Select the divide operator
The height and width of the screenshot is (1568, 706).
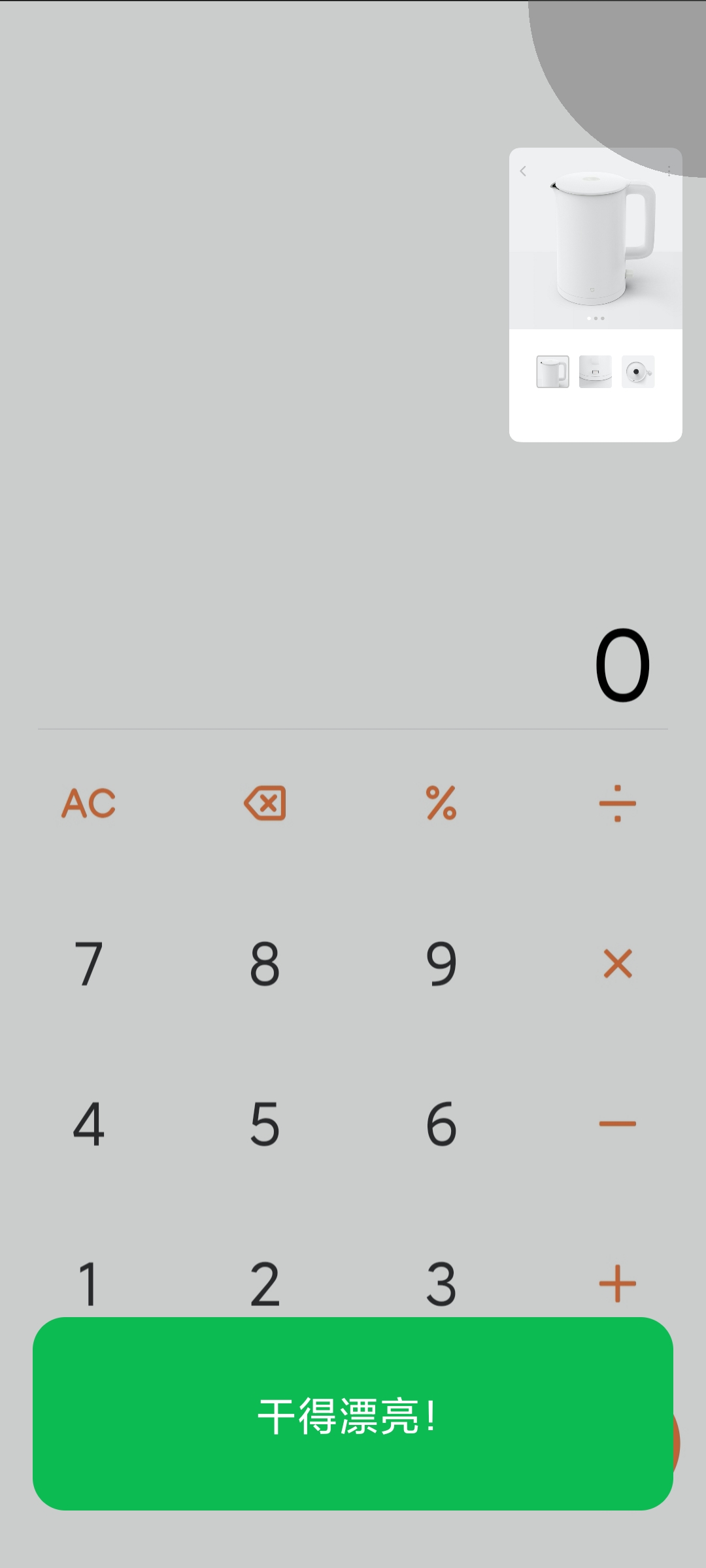(618, 803)
